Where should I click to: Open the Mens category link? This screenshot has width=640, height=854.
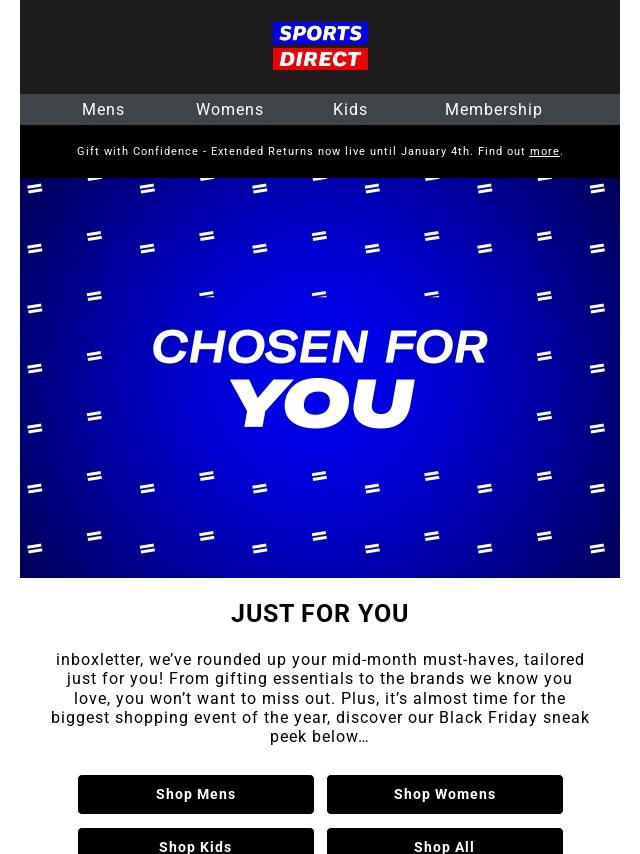point(103,109)
